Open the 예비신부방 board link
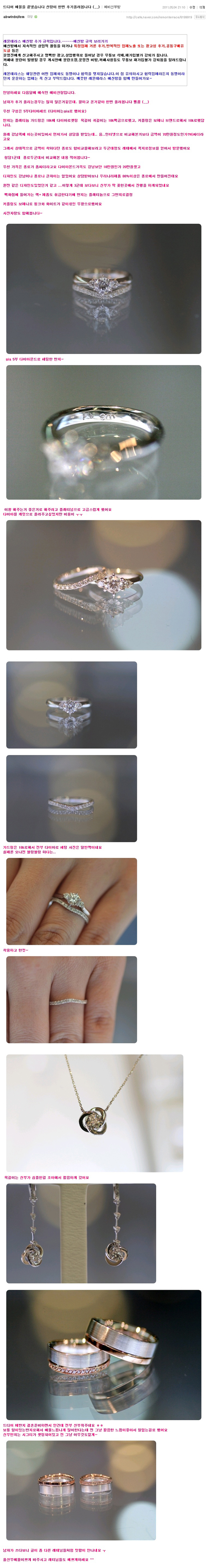209x1568 pixels. pos(112,7)
